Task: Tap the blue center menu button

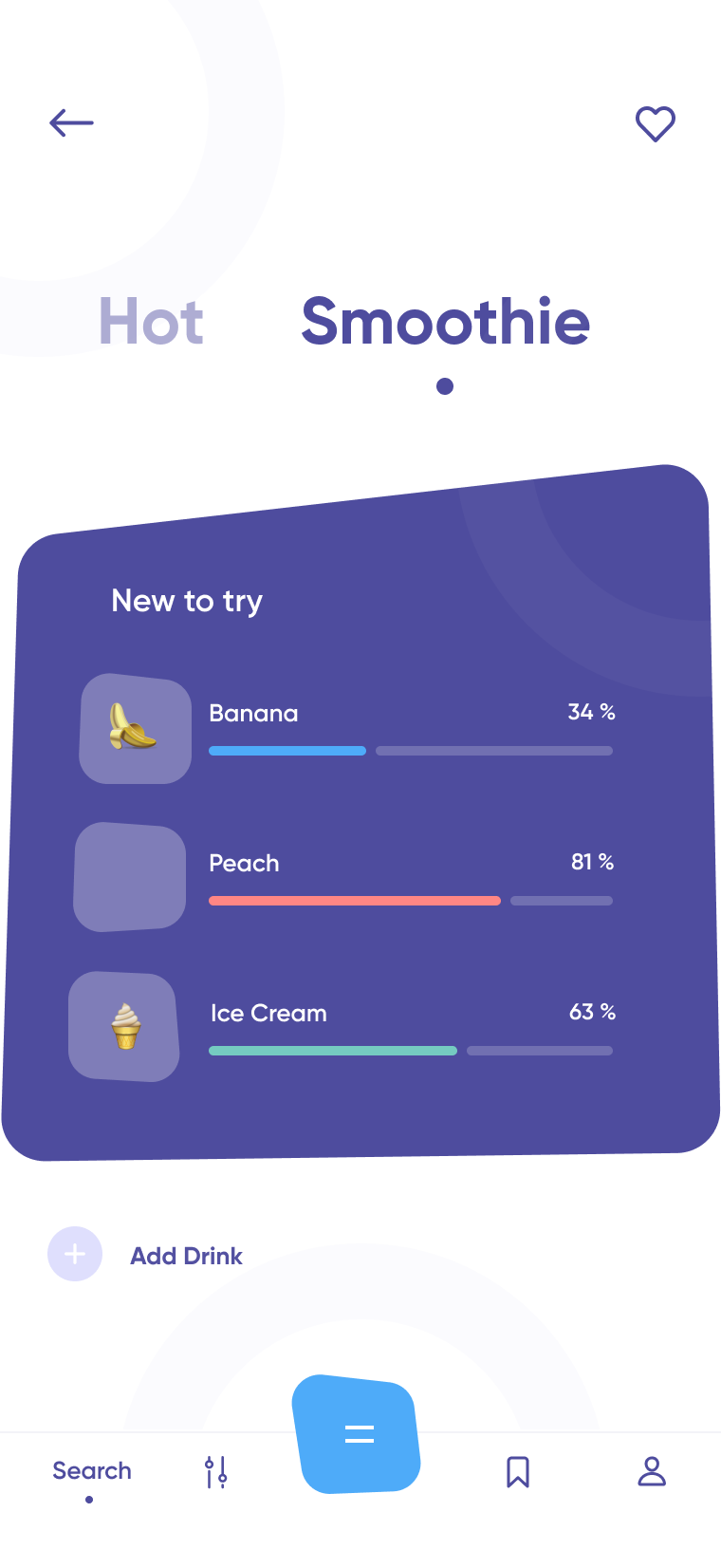Action: [x=357, y=1434]
